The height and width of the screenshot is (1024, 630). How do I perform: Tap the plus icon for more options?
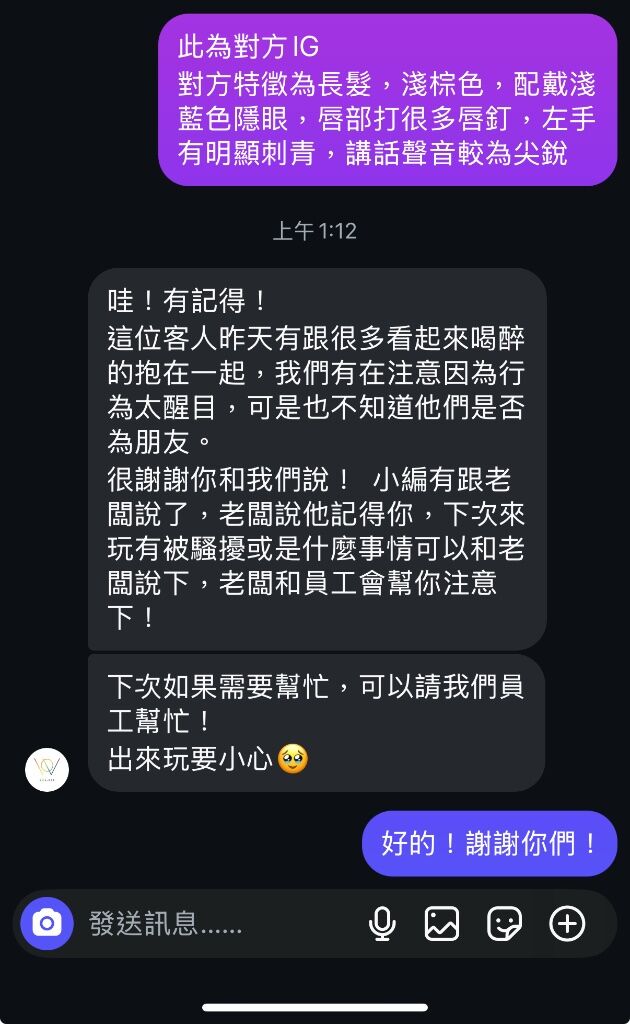coord(567,923)
